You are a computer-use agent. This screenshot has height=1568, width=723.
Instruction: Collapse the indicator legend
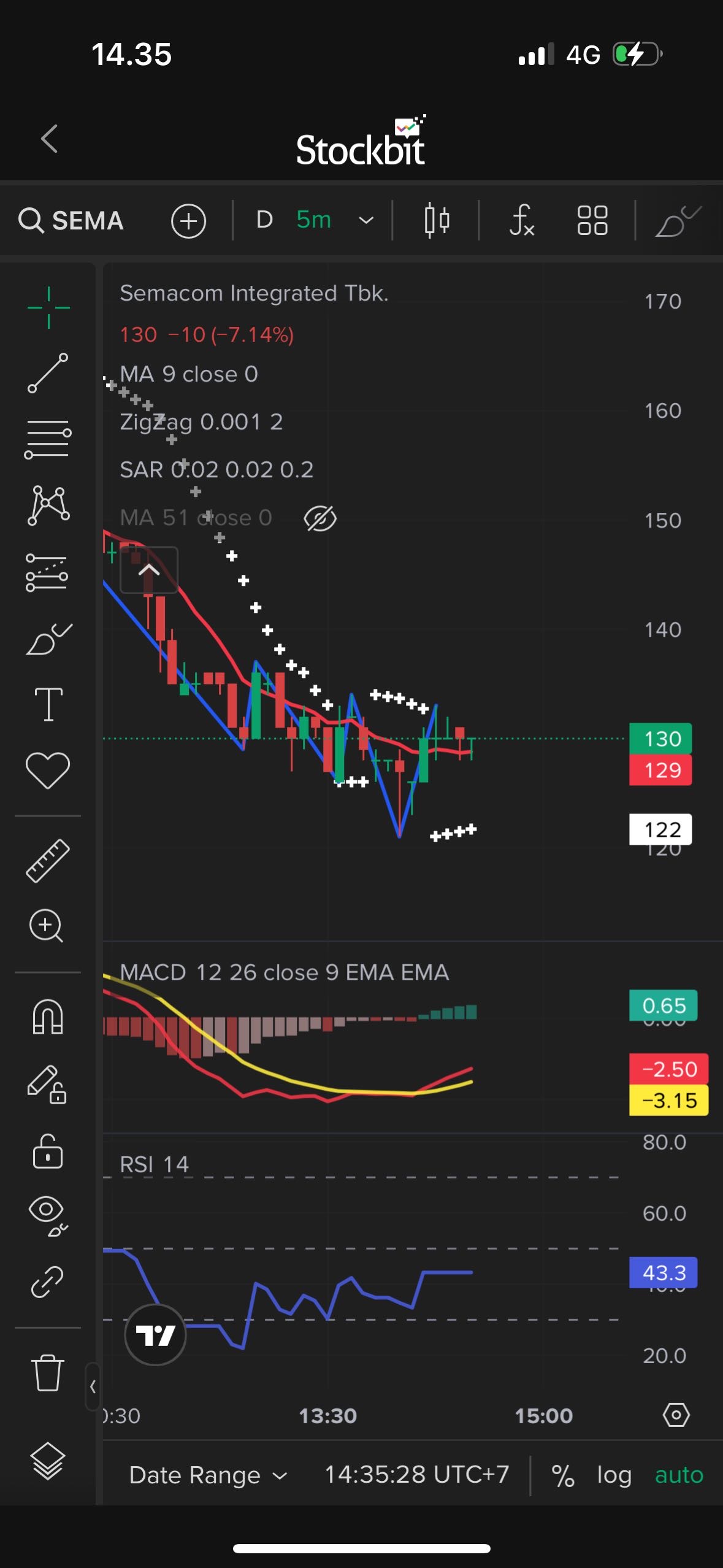point(149,571)
